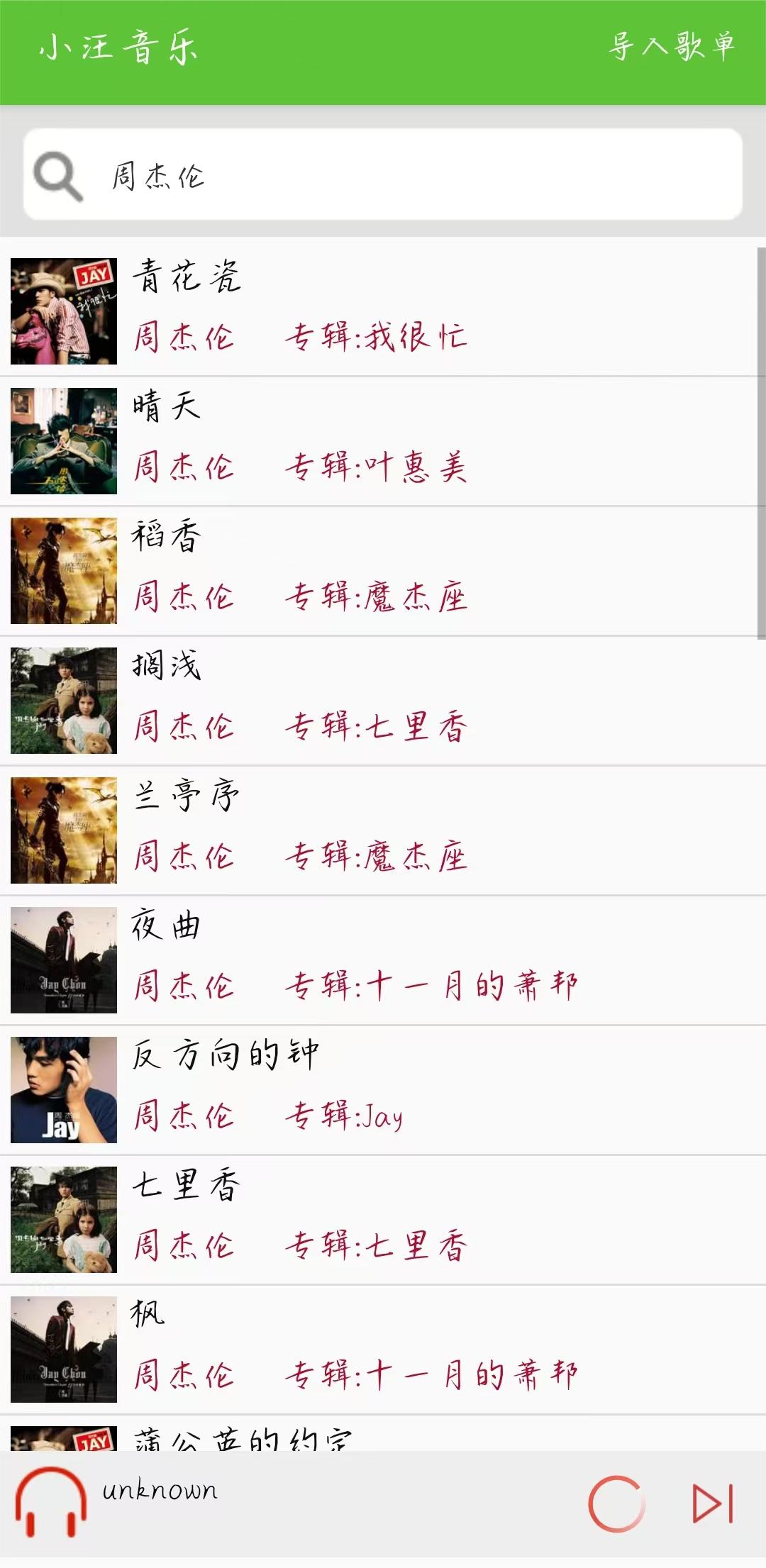Select the song 晴天

coord(383,440)
